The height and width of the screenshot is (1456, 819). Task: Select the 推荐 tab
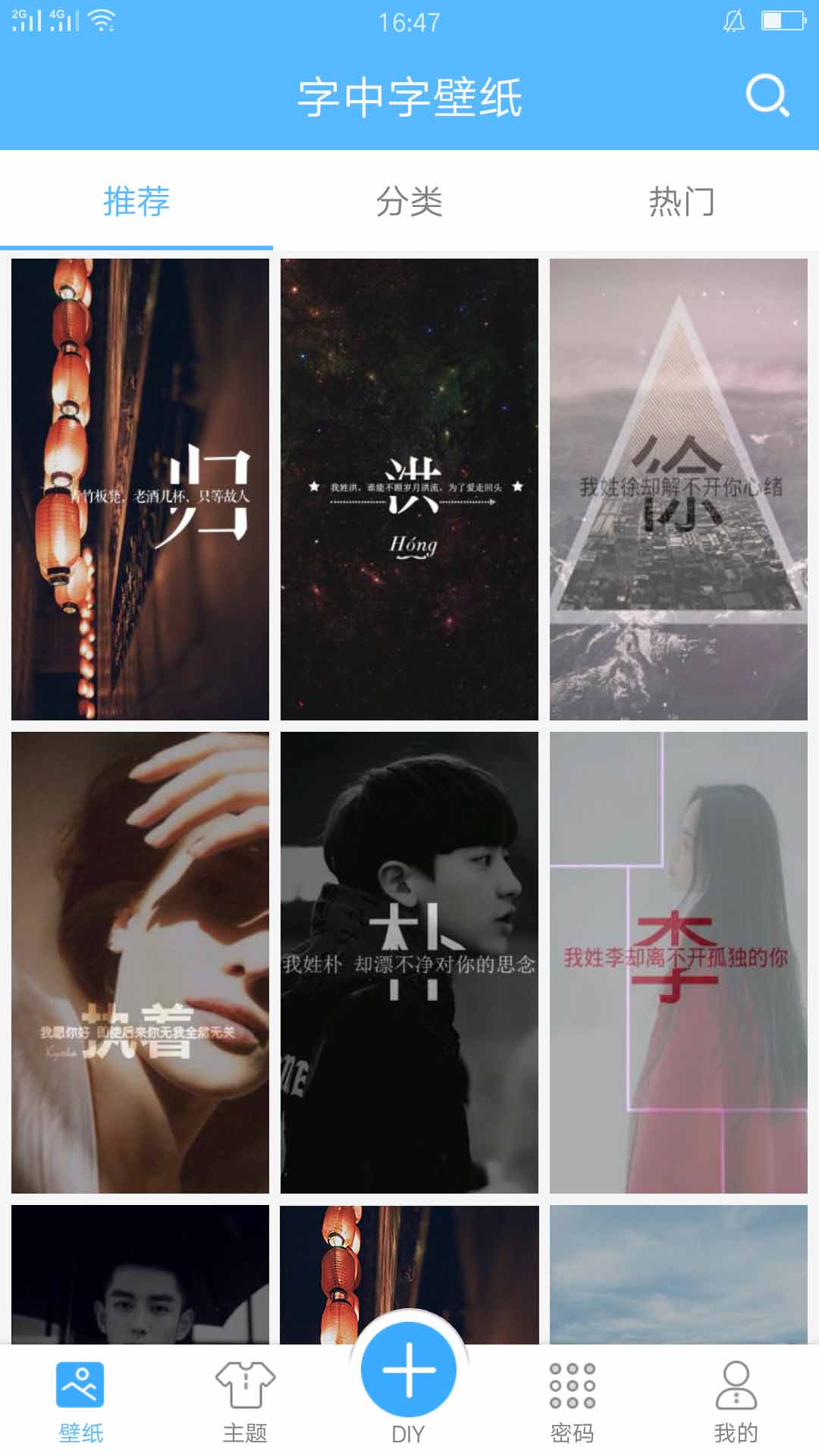[136, 202]
